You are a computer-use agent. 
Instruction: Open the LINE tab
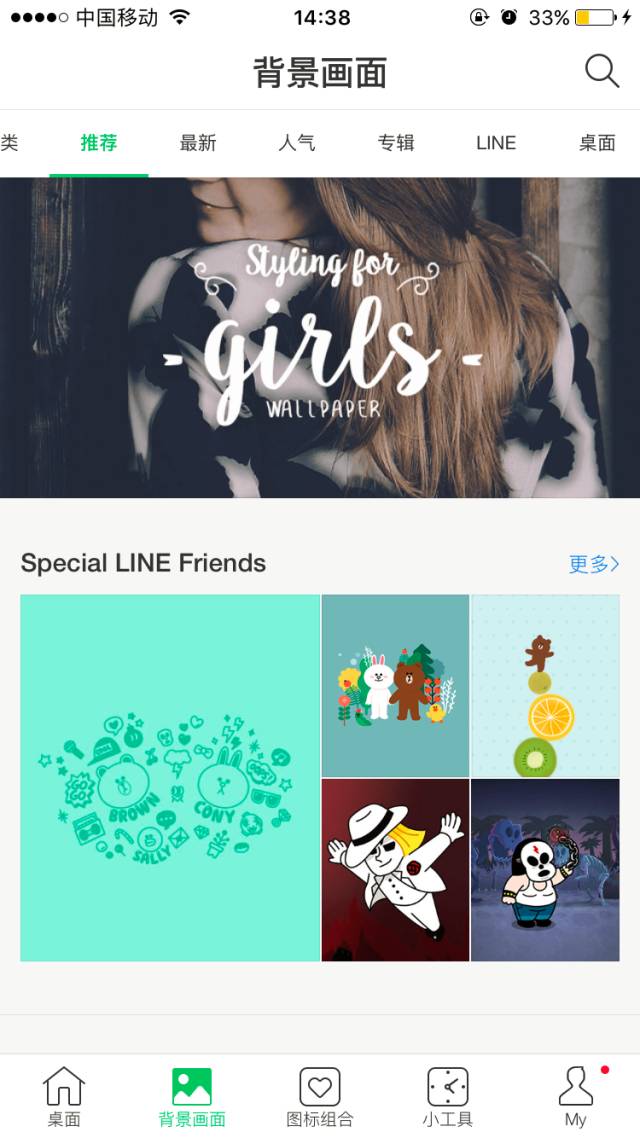[x=495, y=143]
